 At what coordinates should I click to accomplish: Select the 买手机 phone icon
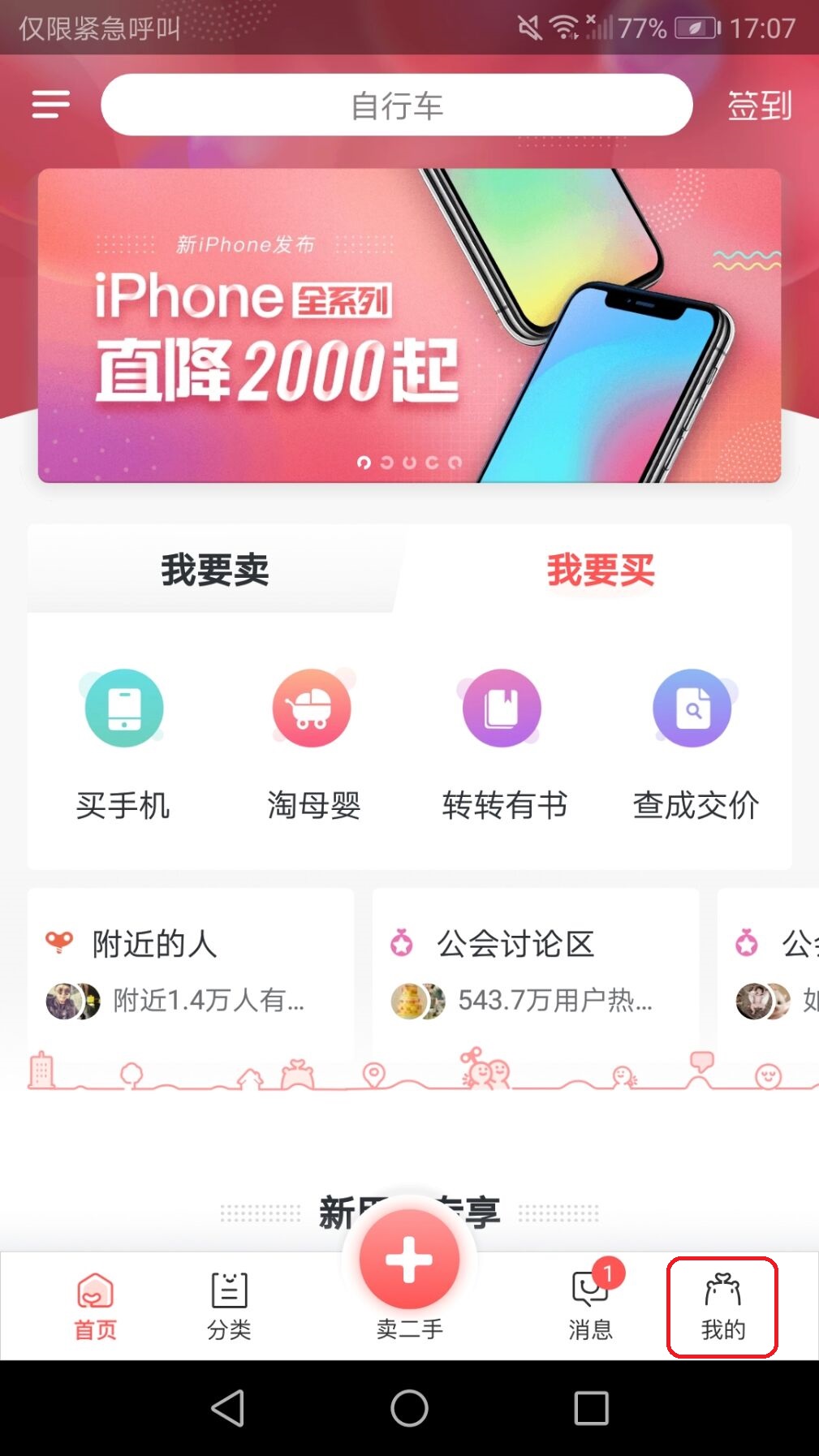[x=123, y=707]
